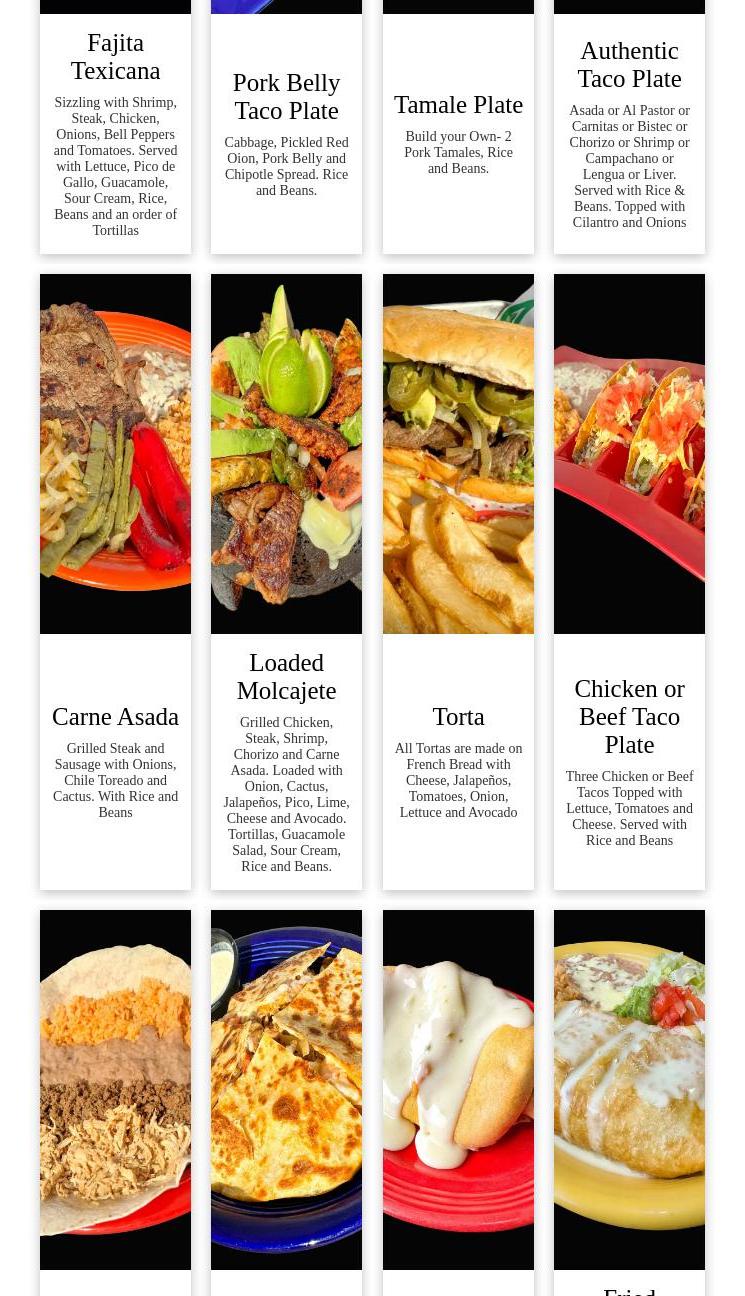View the Tamale Plate card
The image size is (745, 1296).
458,105
